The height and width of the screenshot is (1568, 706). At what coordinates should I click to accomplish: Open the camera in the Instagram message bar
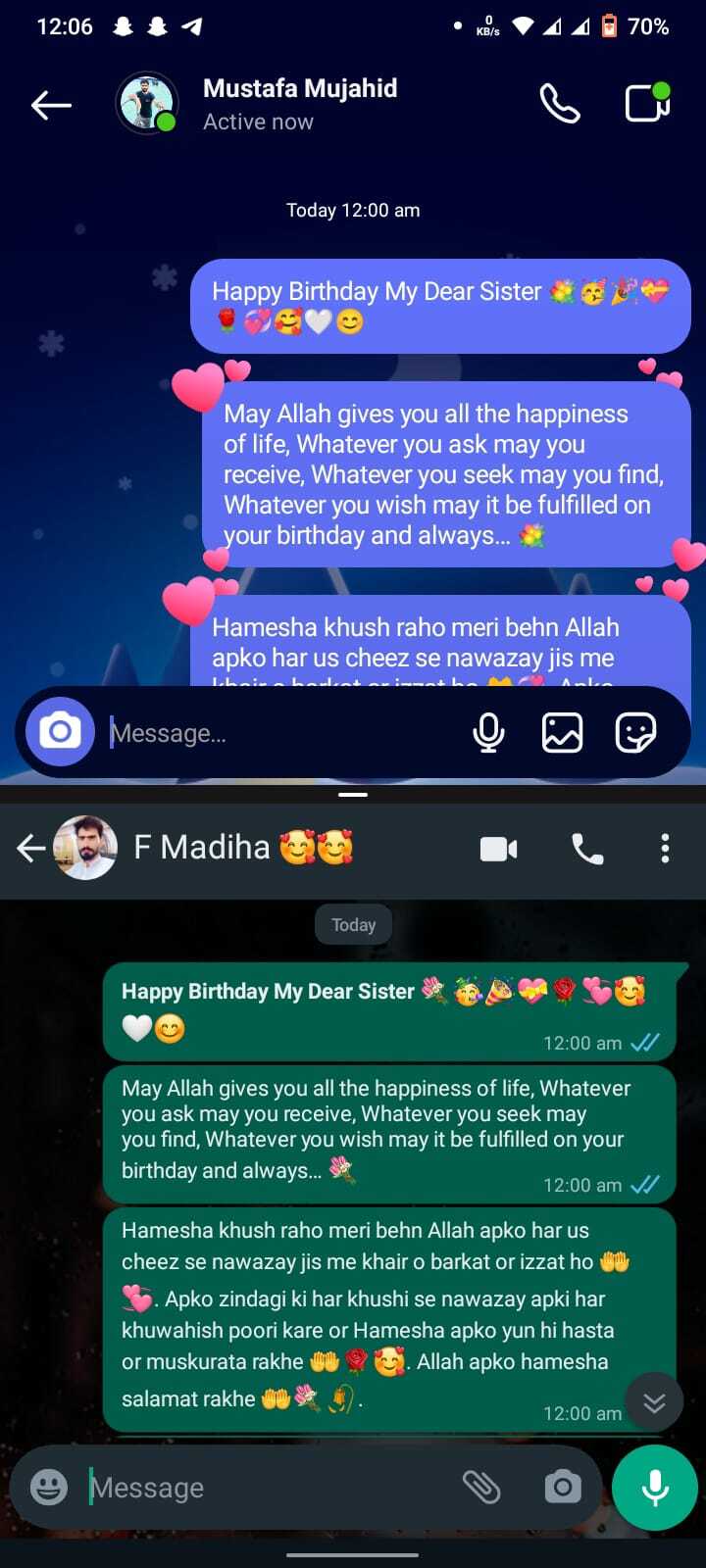click(60, 732)
